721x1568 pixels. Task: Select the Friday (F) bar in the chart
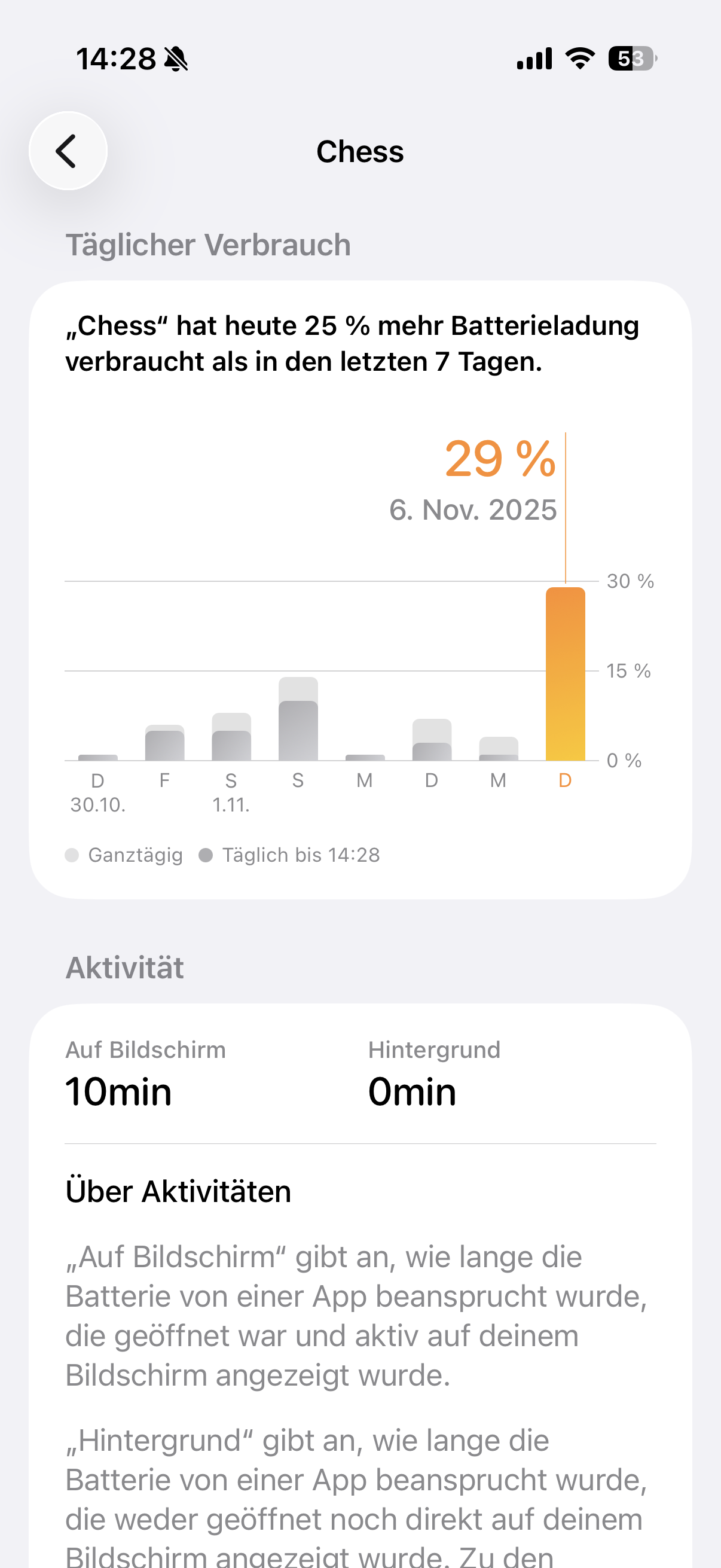point(164,743)
